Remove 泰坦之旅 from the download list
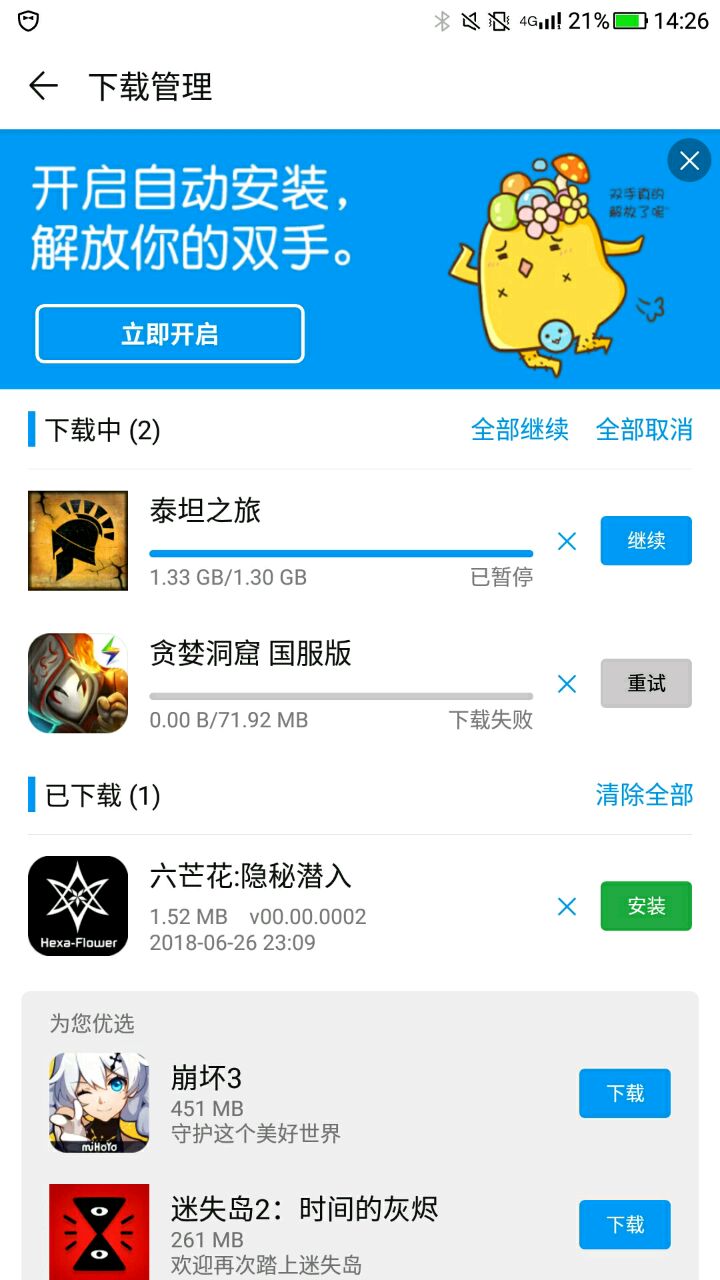Image resolution: width=720 pixels, height=1280 pixels. 567,541
